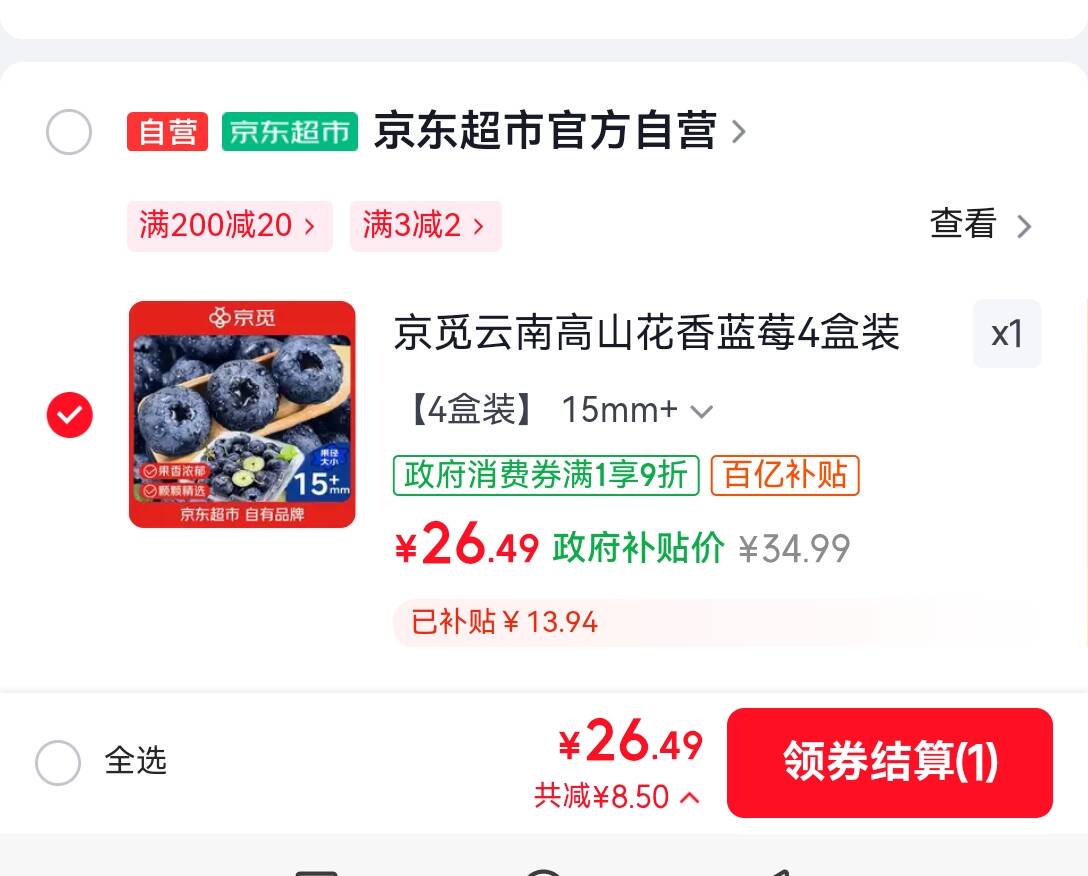1088x876 pixels.
Task: Select all items from 京东超市官方自营 store
Action: click(69, 132)
